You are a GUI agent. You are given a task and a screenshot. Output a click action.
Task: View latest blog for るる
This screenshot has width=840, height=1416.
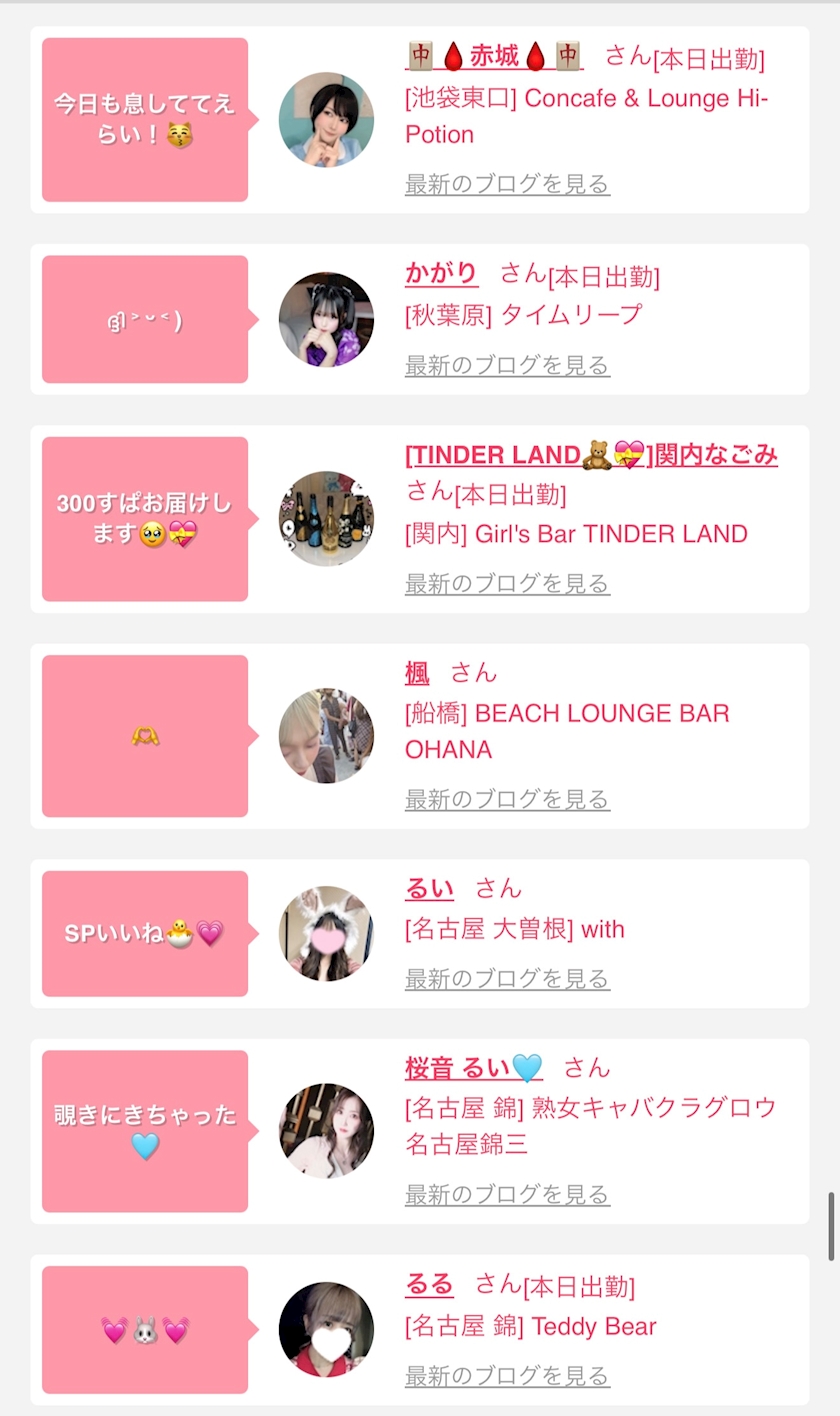pyautogui.click(x=507, y=1376)
